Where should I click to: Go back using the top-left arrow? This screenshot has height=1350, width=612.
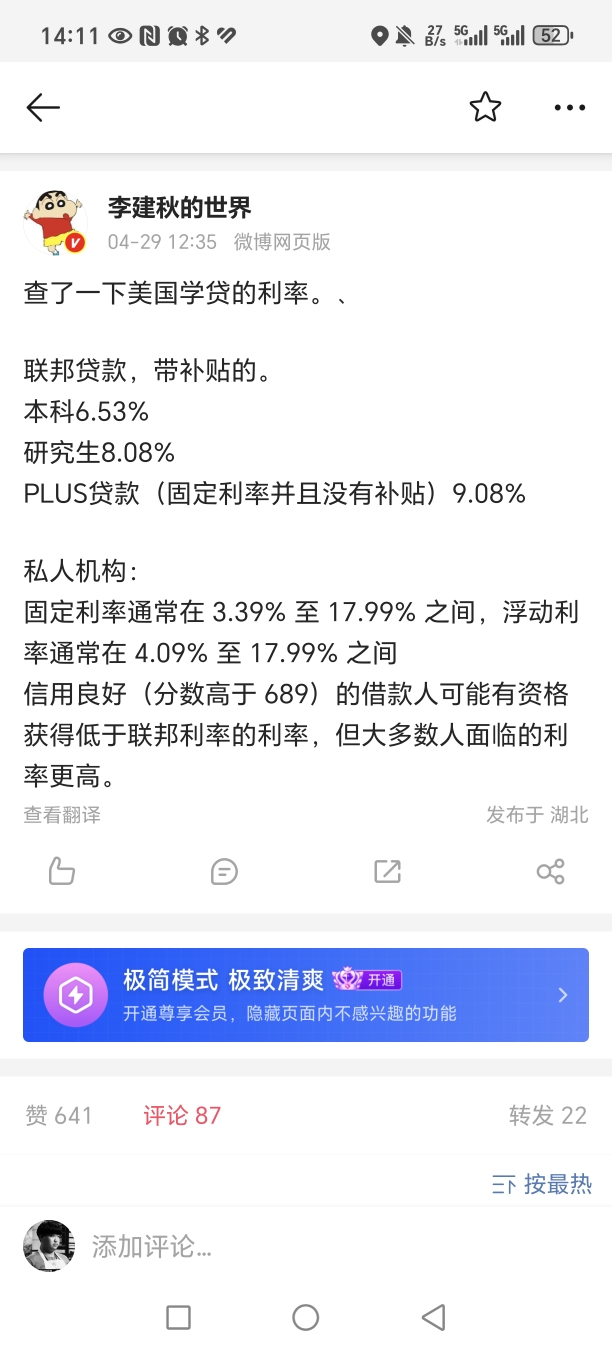pos(43,107)
